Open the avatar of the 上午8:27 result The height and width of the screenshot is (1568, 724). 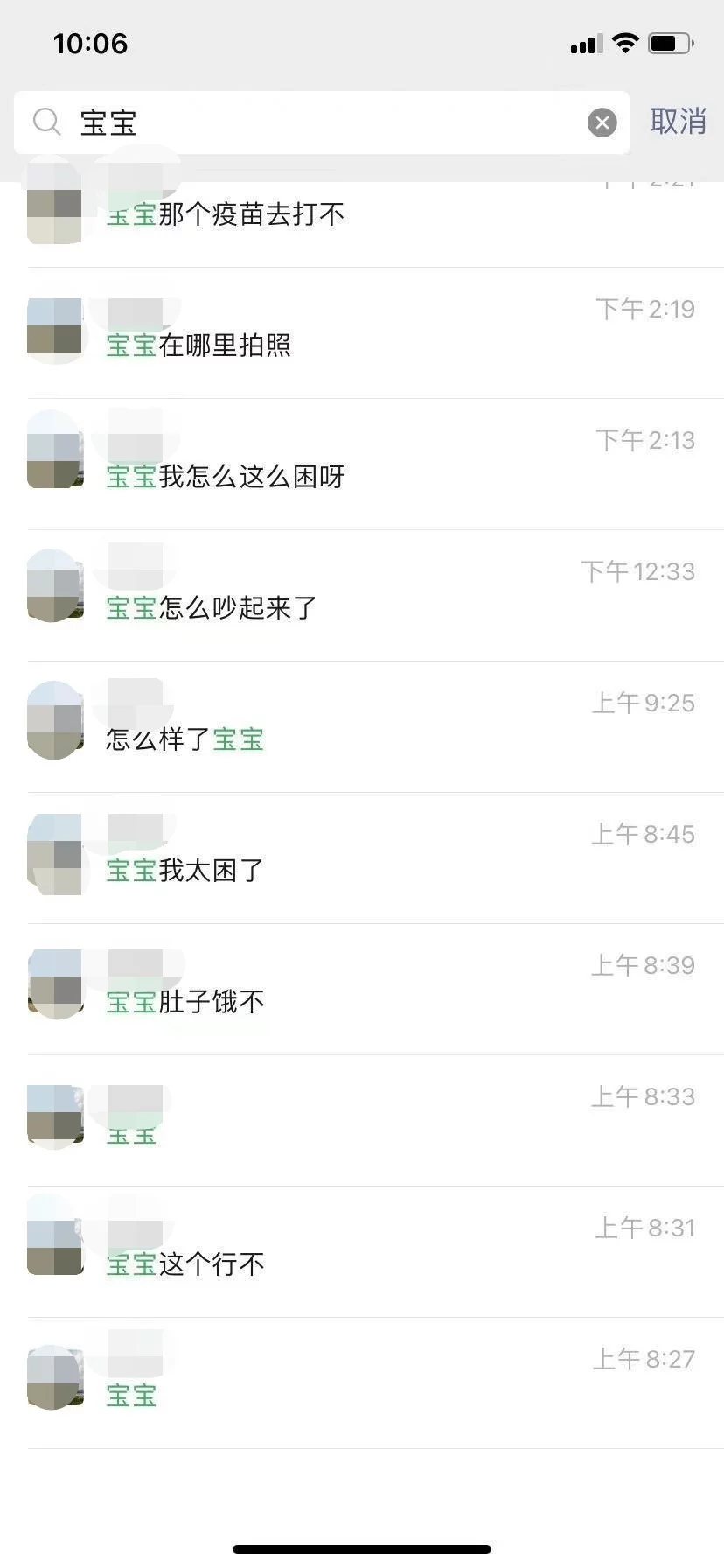55,1376
